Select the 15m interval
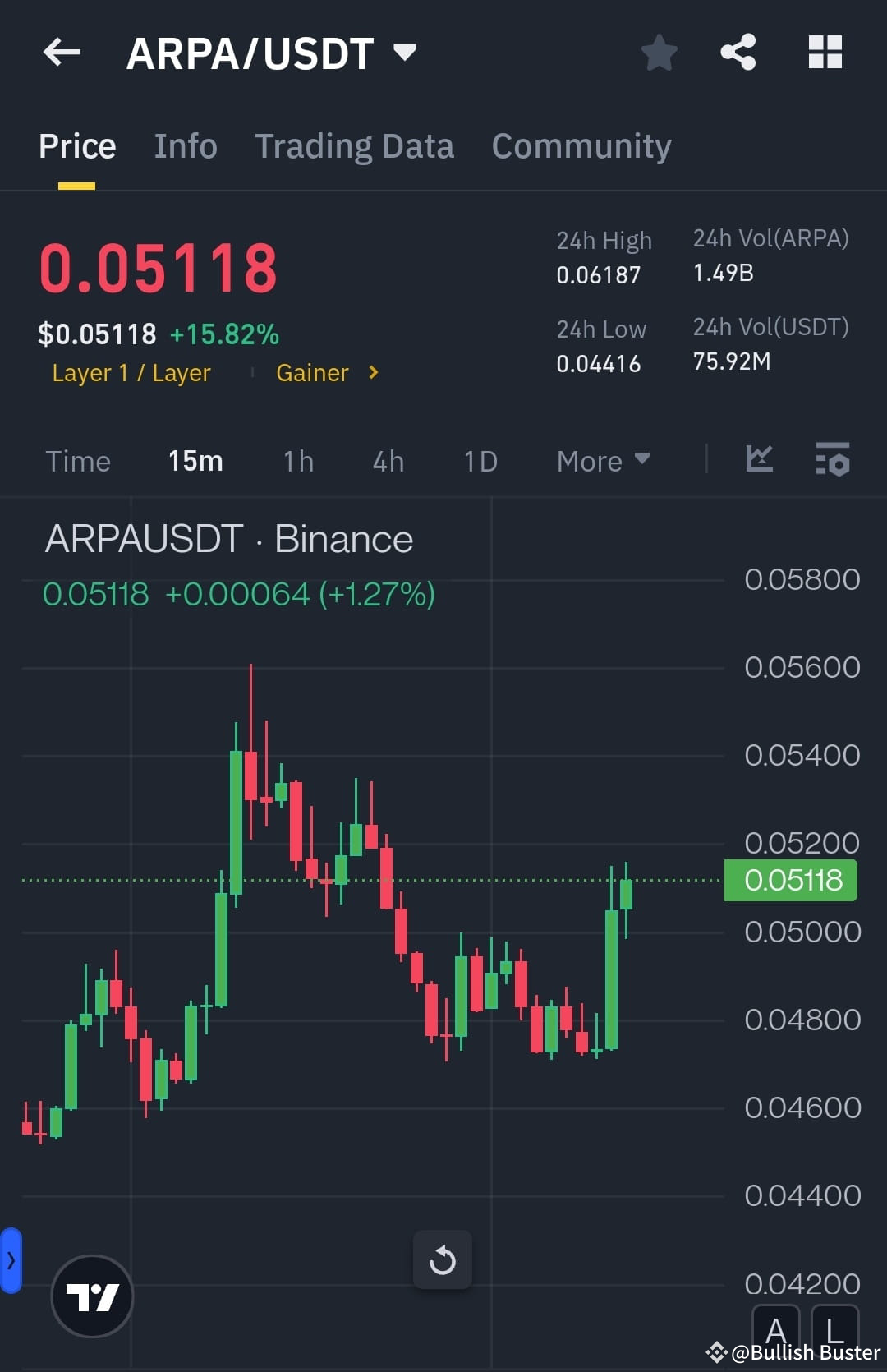This screenshot has height=1372, width=887. (195, 461)
